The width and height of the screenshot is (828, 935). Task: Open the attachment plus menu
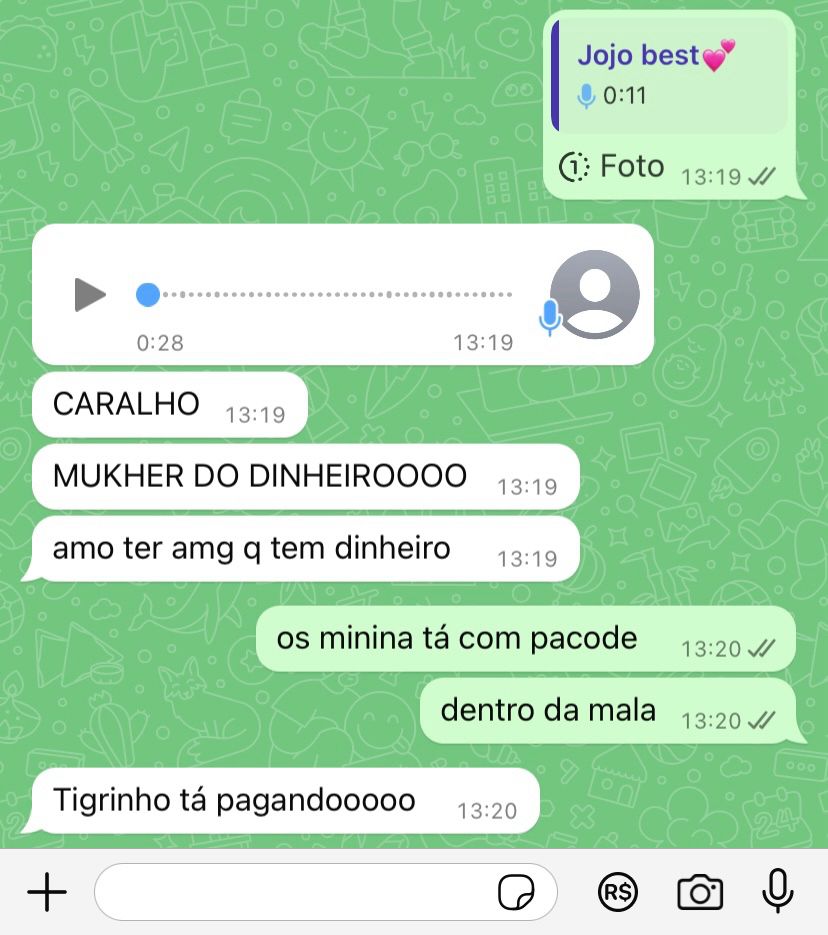coord(47,892)
